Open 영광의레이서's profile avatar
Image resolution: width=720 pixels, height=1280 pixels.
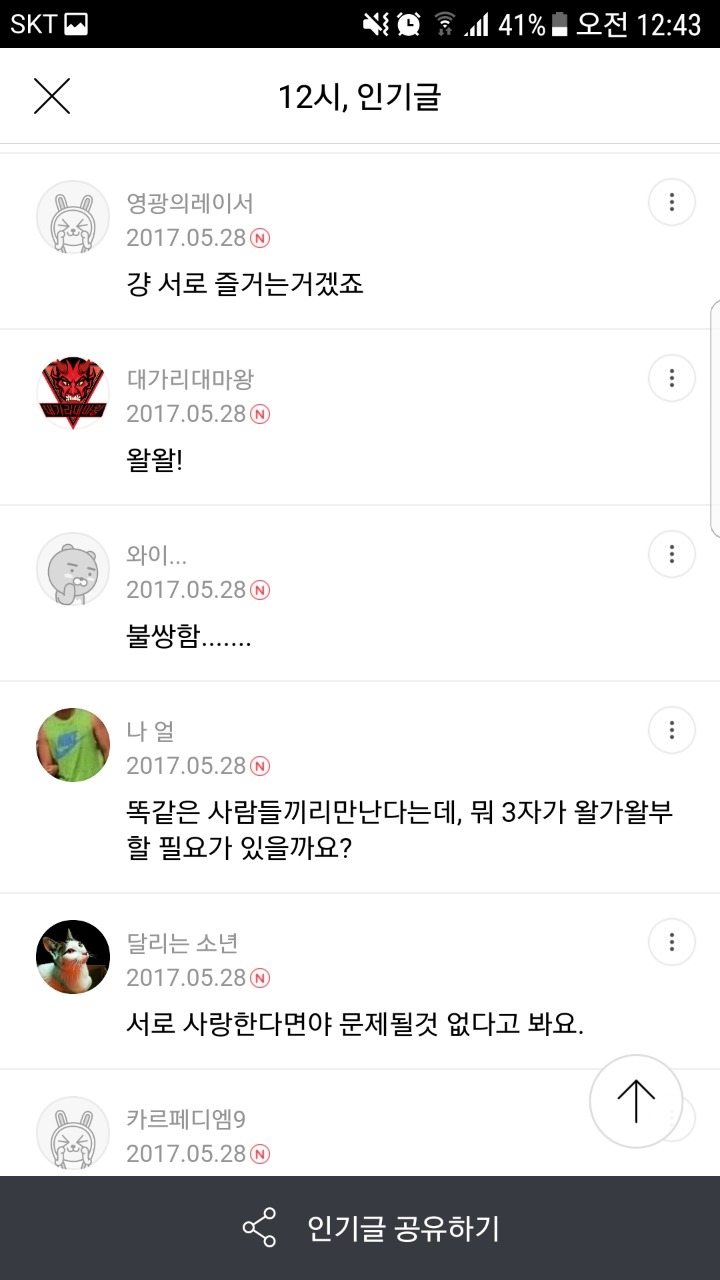click(73, 217)
